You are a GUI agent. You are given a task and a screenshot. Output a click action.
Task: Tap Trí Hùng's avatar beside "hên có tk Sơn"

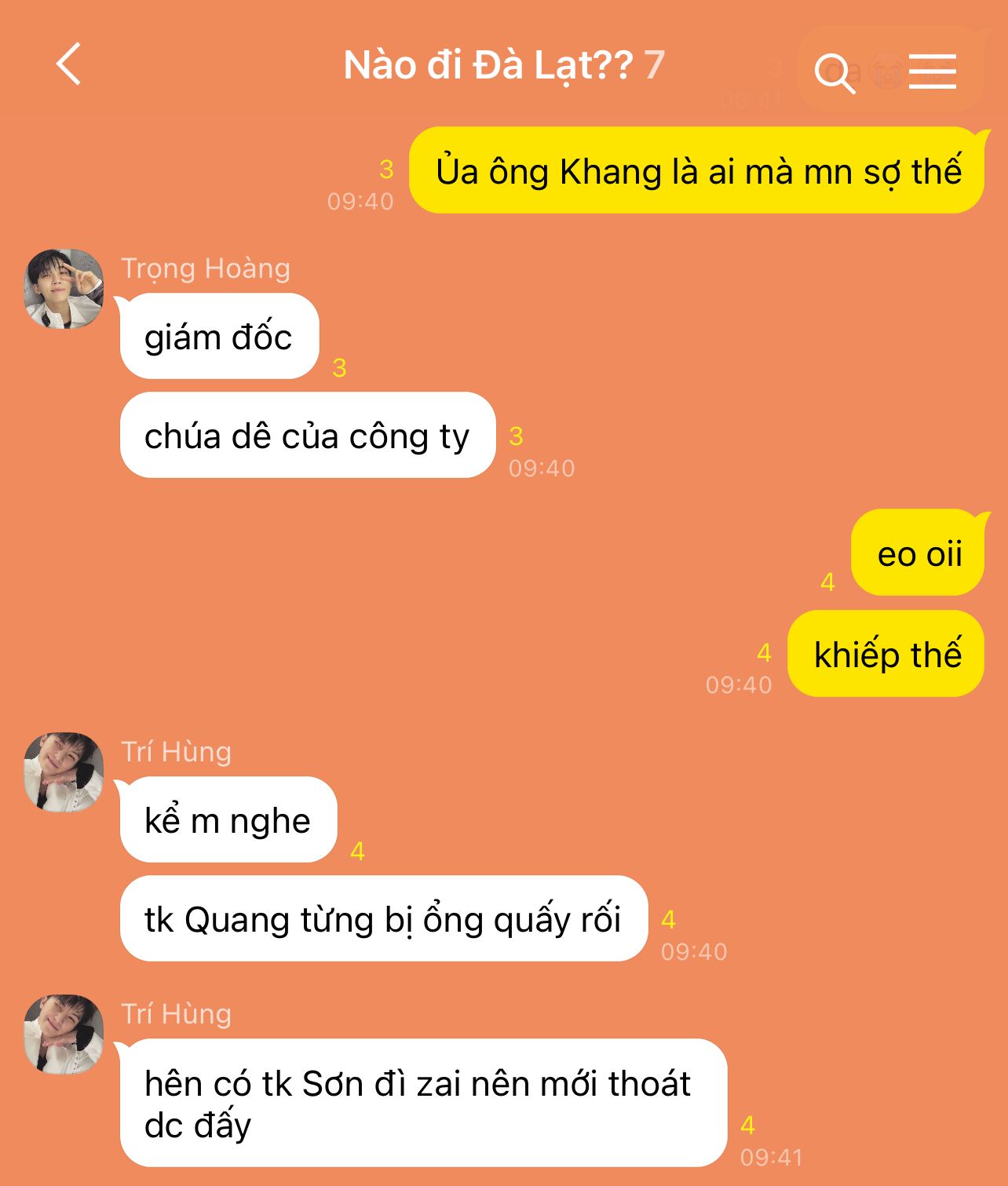(64, 1035)
